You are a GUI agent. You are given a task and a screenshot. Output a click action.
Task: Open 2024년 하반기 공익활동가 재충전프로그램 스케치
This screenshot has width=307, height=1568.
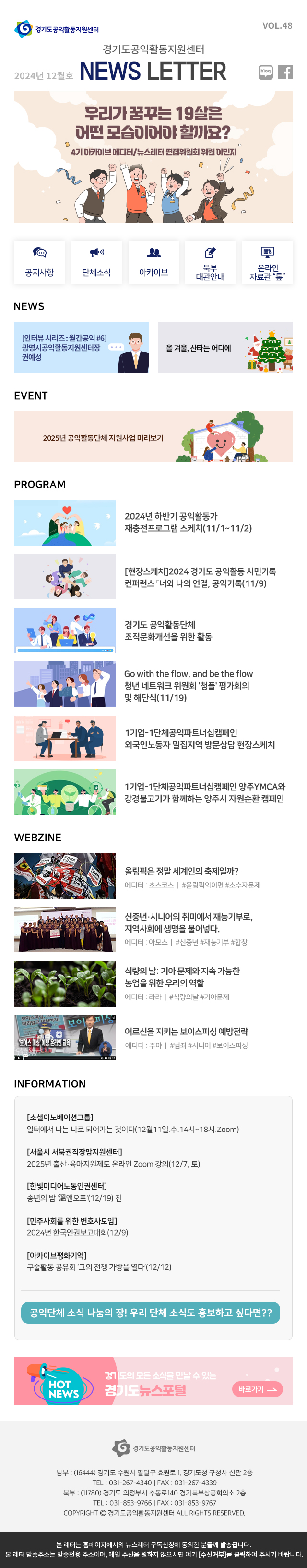tap(187, 522)
